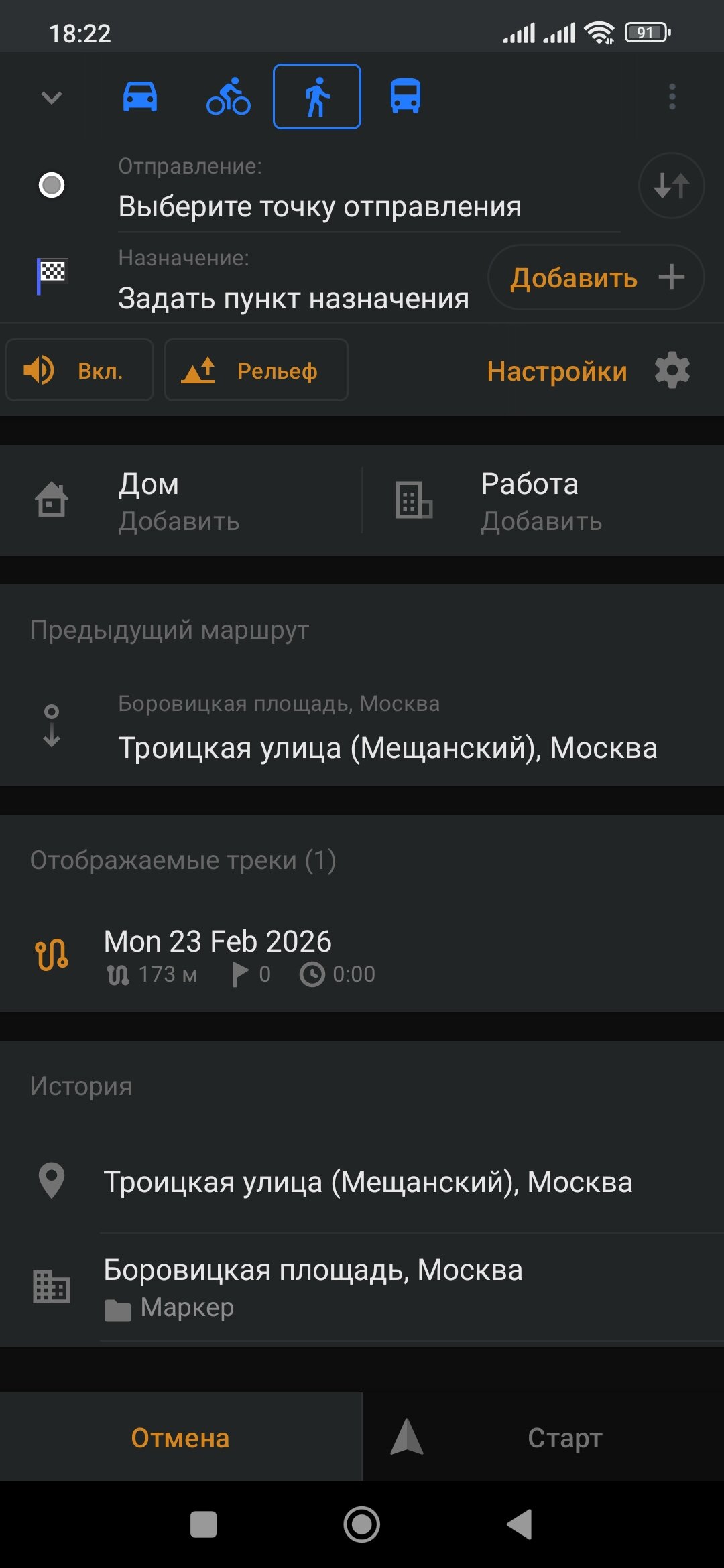The height and width of the screenshot is (1568, 724).
Task: Add an intermediate point with 'Добавить +'
Action: pyautogui.click(x=596, y=277)
